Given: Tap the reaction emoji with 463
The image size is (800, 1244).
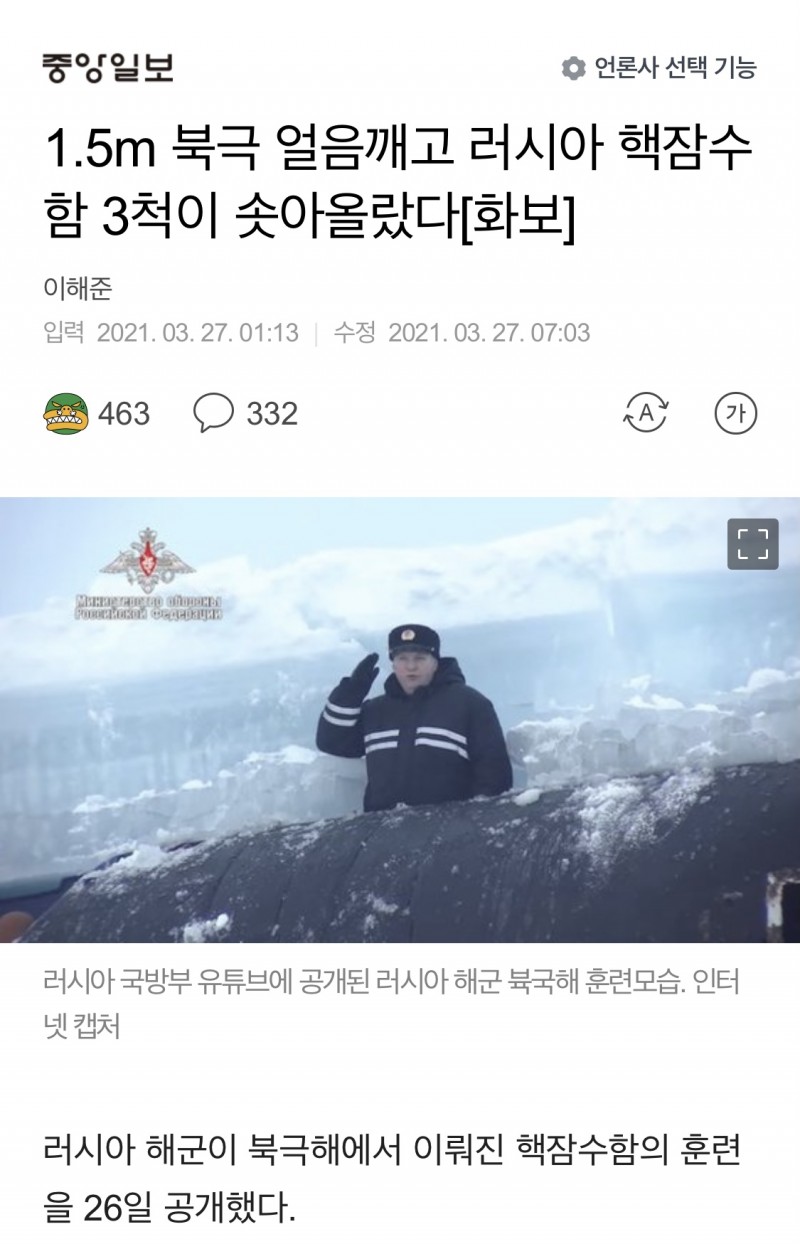Looking at the screenshot, I should [x=67, y=413].
